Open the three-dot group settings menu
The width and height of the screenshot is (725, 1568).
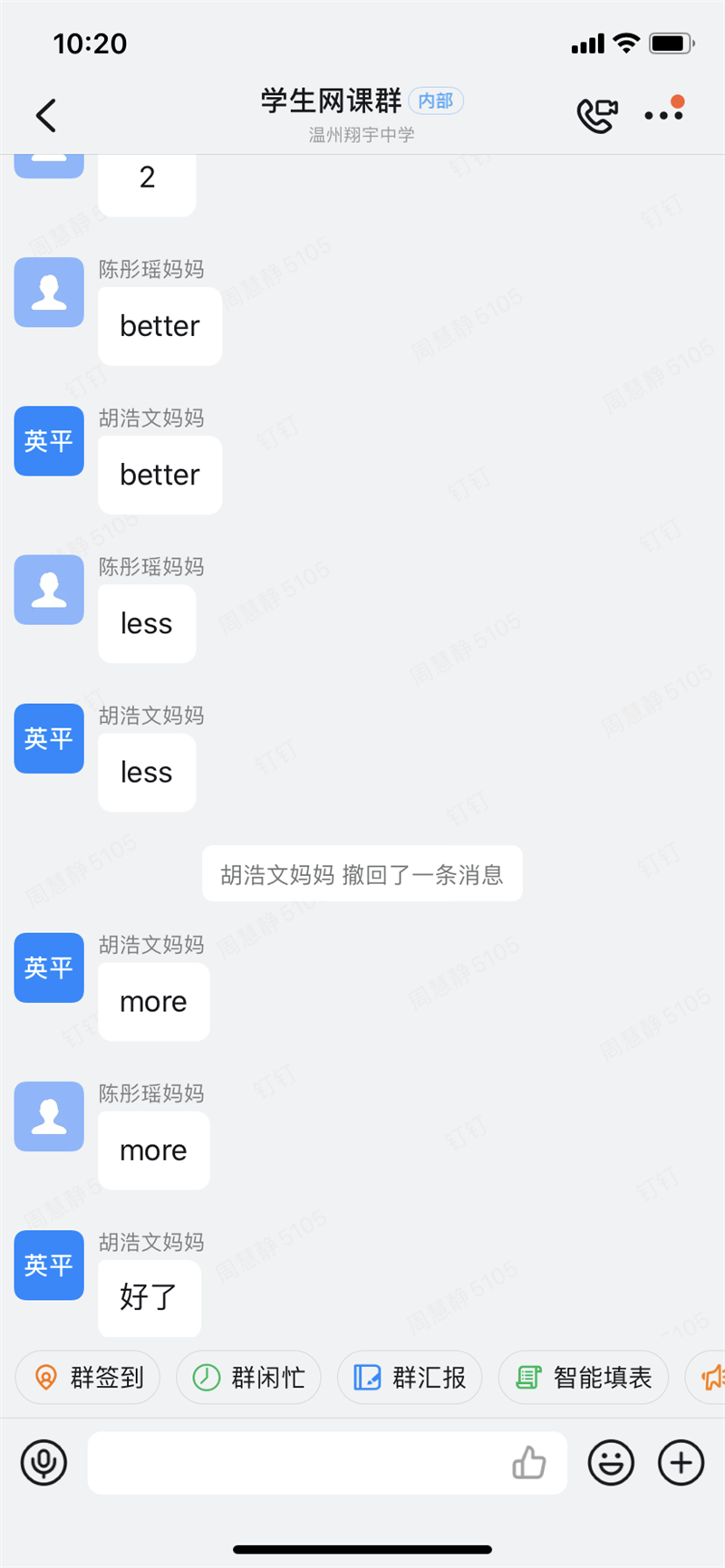pyautogui.click(x=664, y=112)
